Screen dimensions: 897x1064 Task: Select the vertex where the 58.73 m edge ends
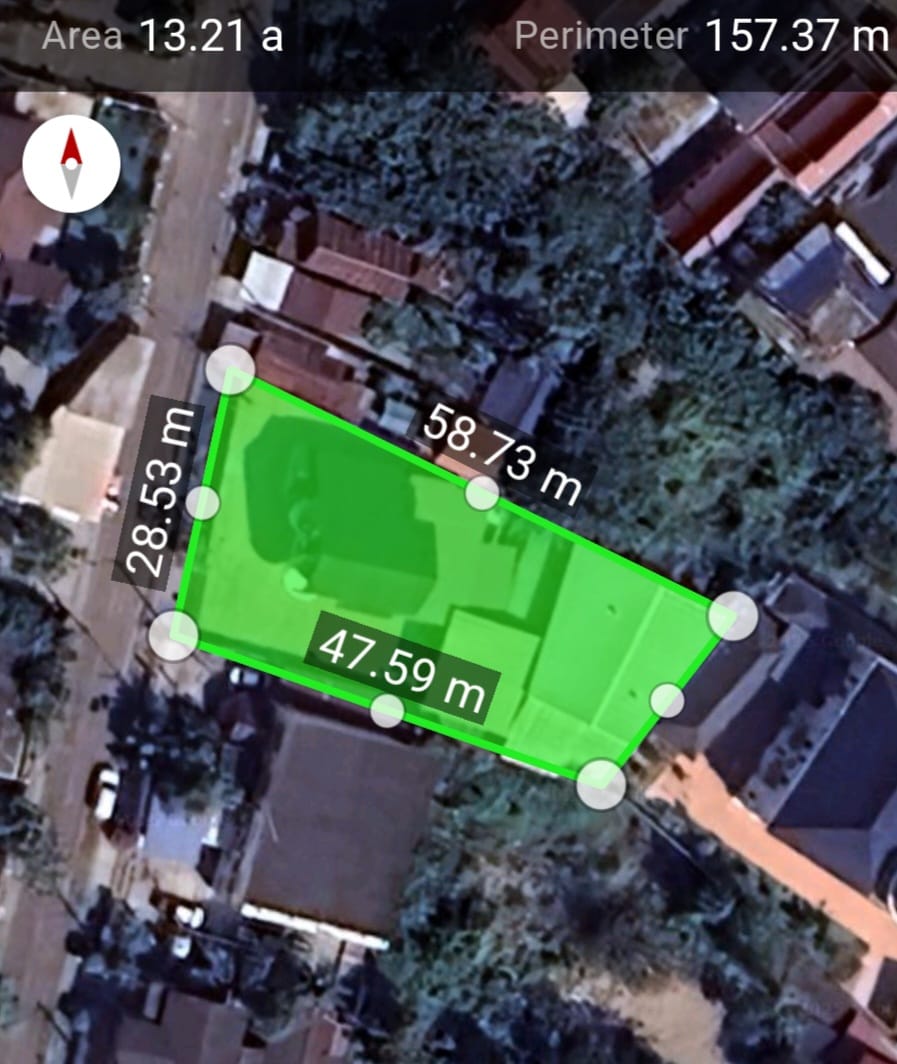coord(733,615)
